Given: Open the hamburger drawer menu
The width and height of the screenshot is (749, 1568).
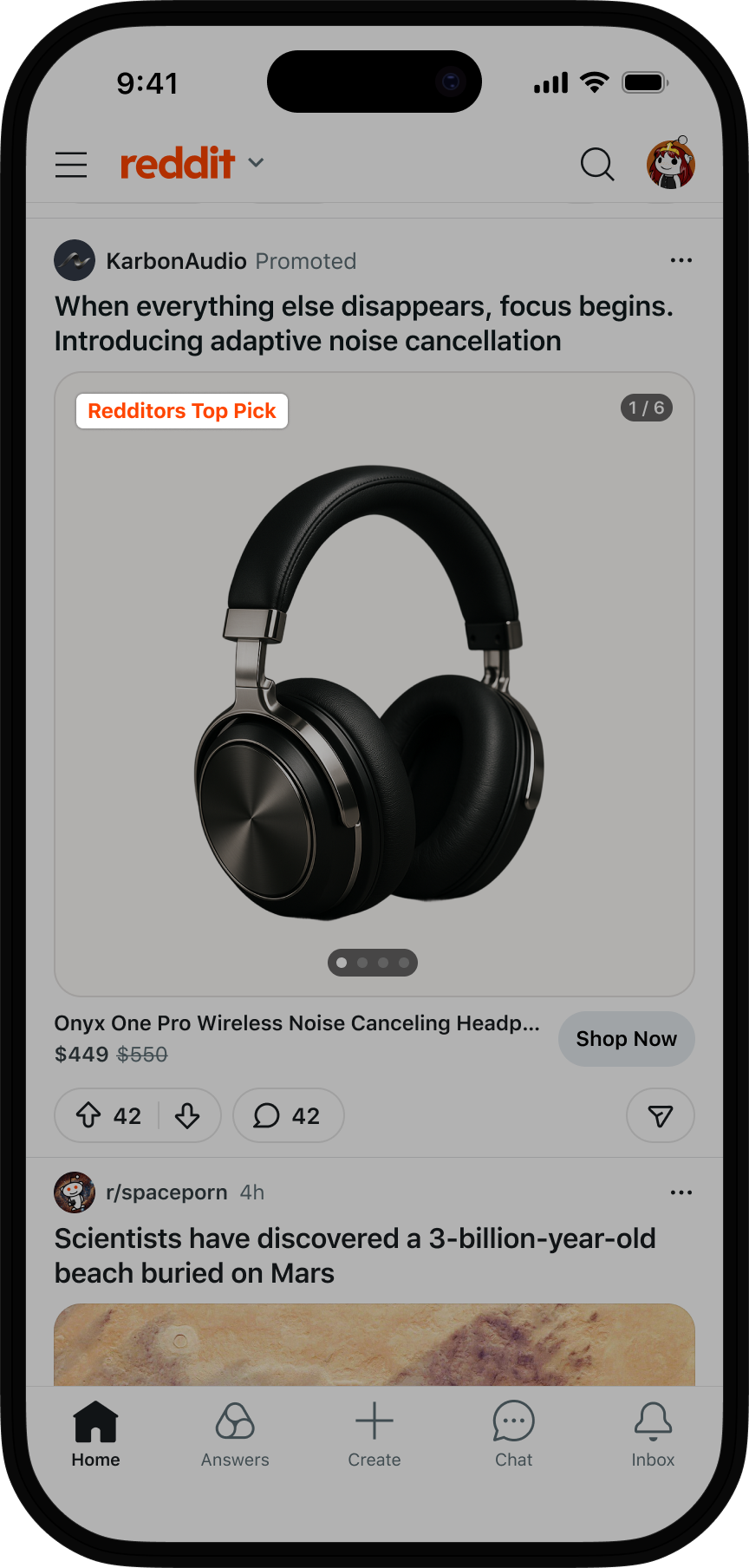Looking at the screenshot, I should click(x=71, y=164).
